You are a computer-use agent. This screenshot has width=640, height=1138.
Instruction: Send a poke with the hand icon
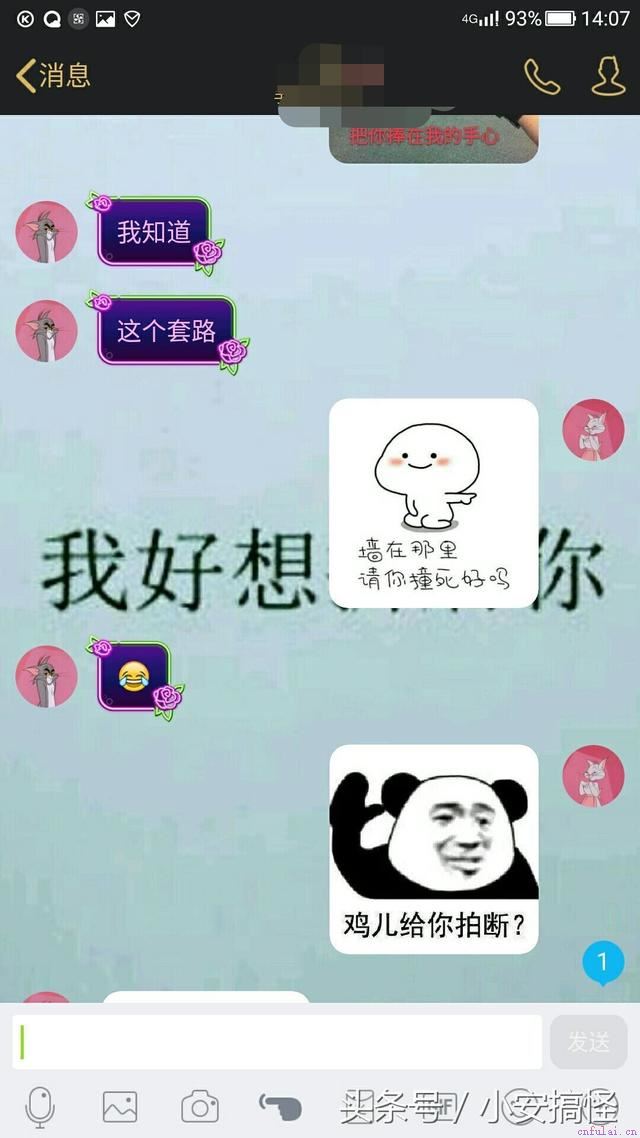pyautogui.click(x=280, y=1105)
